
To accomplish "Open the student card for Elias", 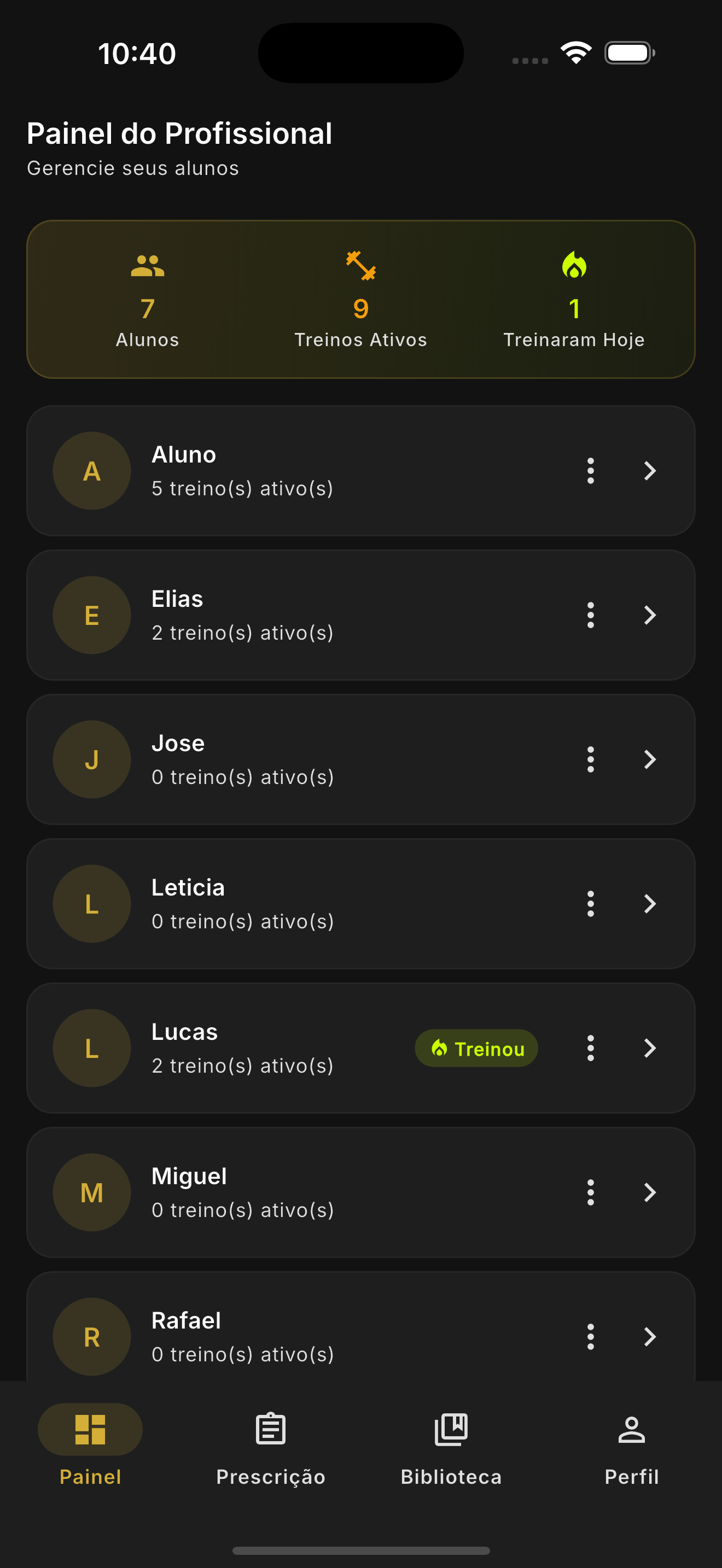I will coord(361,615).
